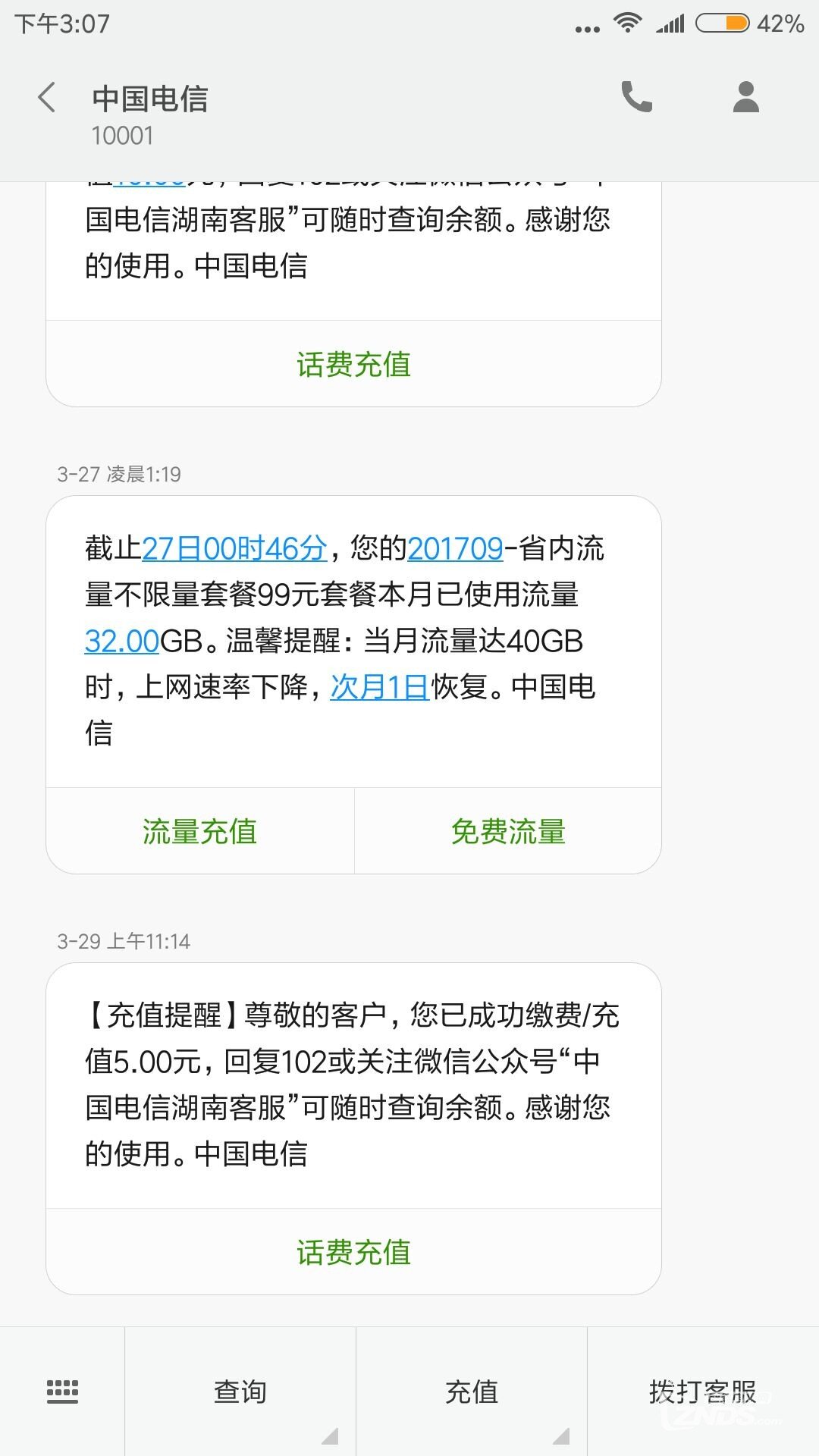Call China Telecom 10001 via phone icon
819x1456 pixels.
click(x=636, y=96)
